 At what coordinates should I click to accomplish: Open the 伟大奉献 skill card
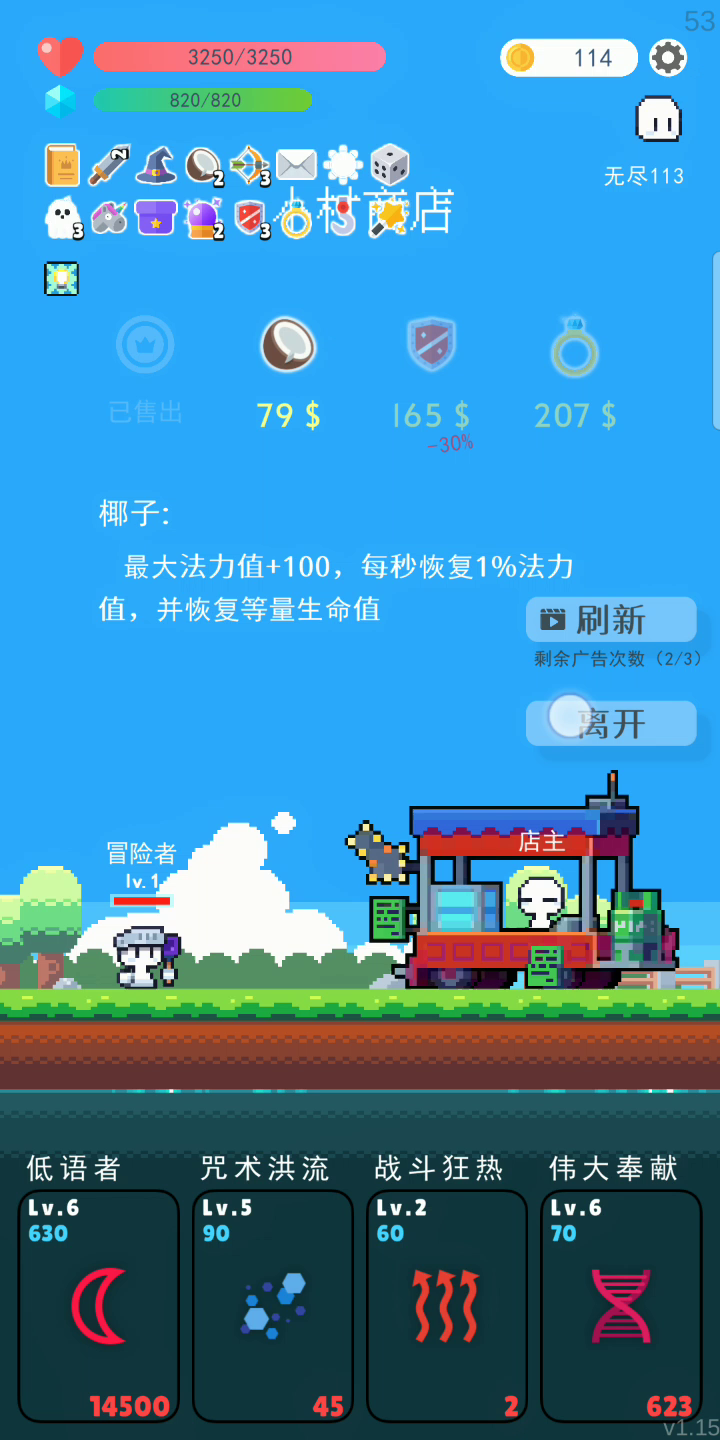tap(621, 1306)
